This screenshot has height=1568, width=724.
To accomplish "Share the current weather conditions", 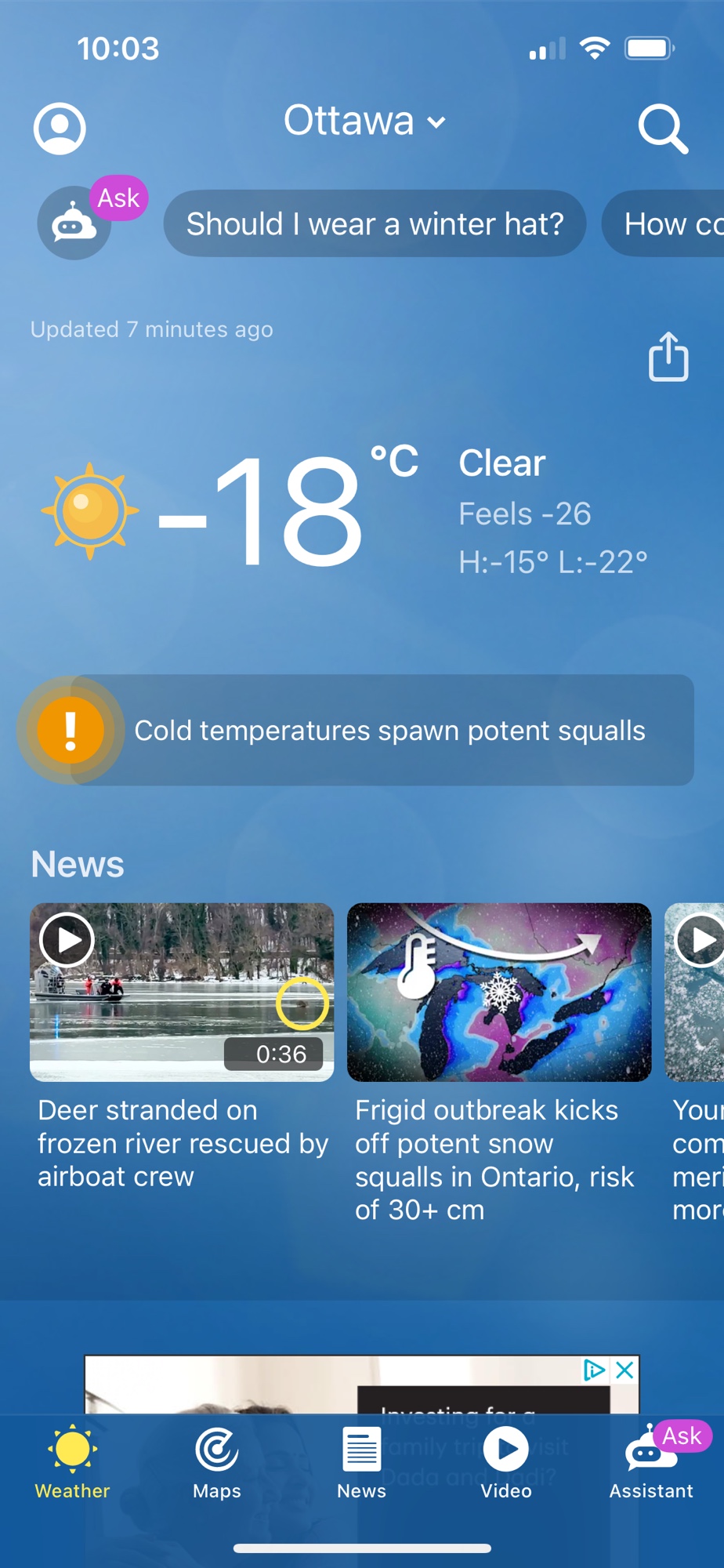I will [x=668, y=357].
